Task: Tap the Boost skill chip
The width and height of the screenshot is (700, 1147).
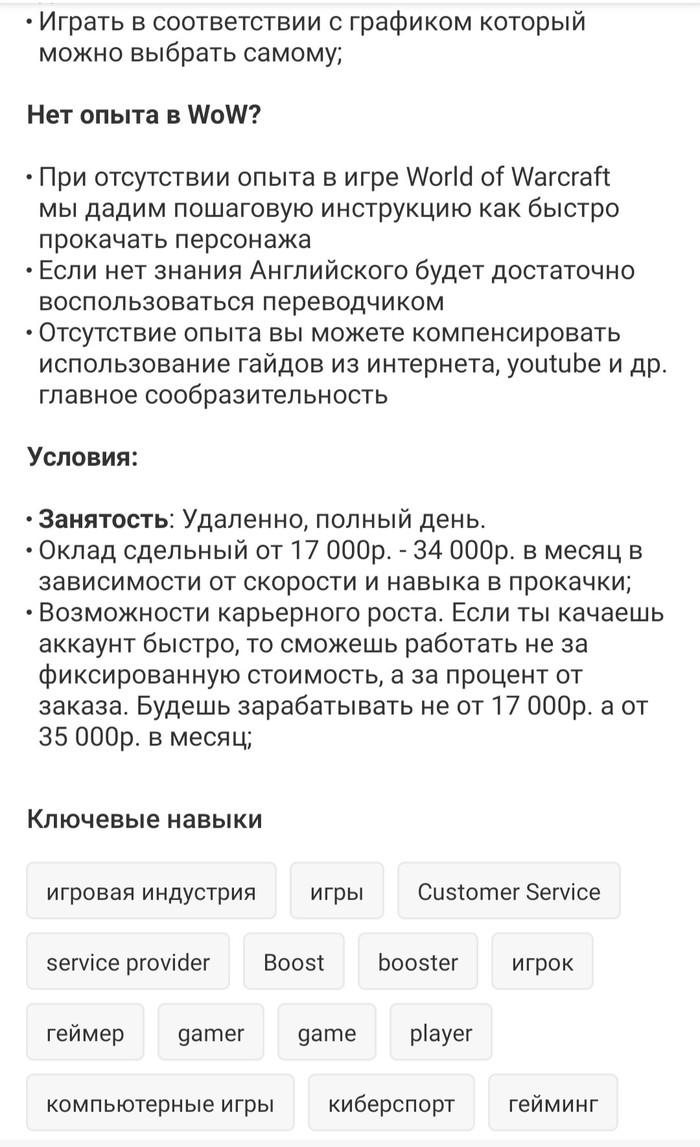Action: [294, 962]
